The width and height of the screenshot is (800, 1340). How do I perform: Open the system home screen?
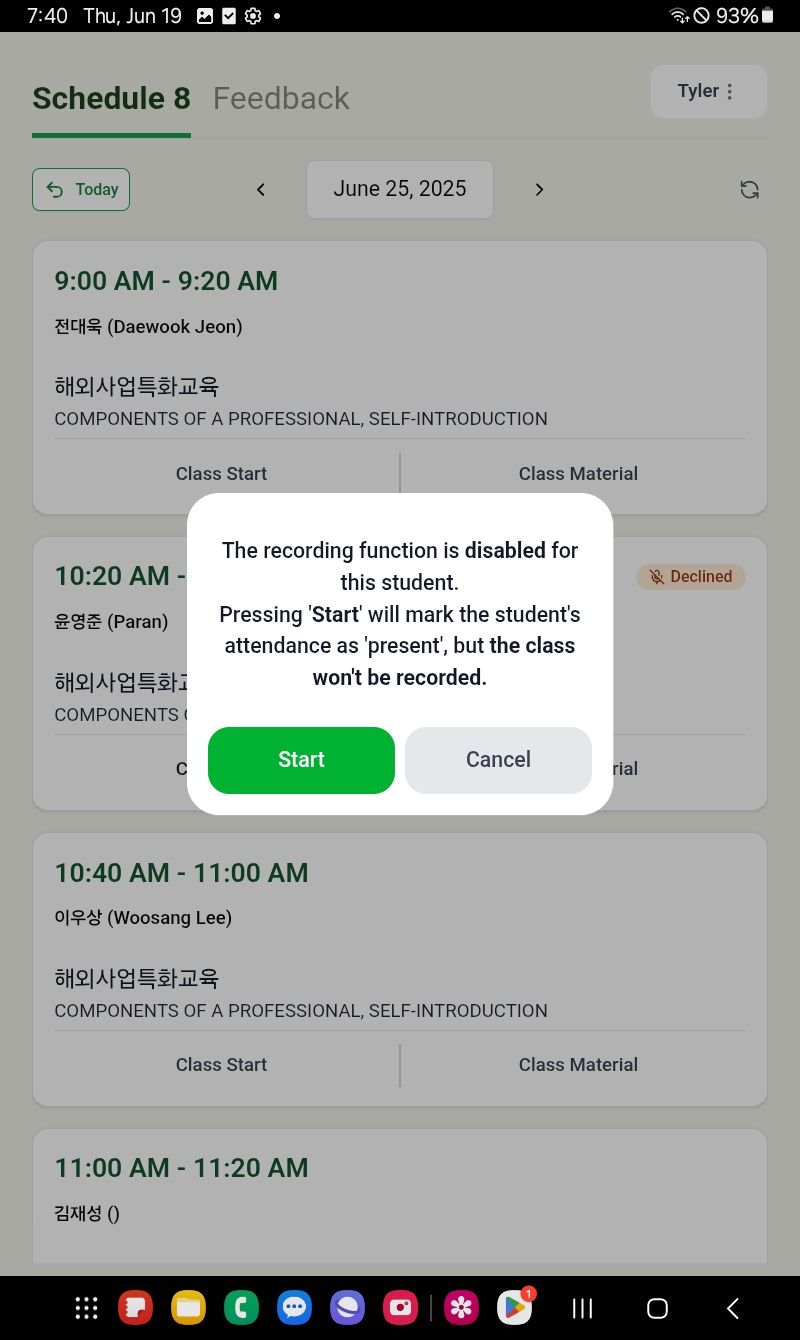click(657, 1308)
